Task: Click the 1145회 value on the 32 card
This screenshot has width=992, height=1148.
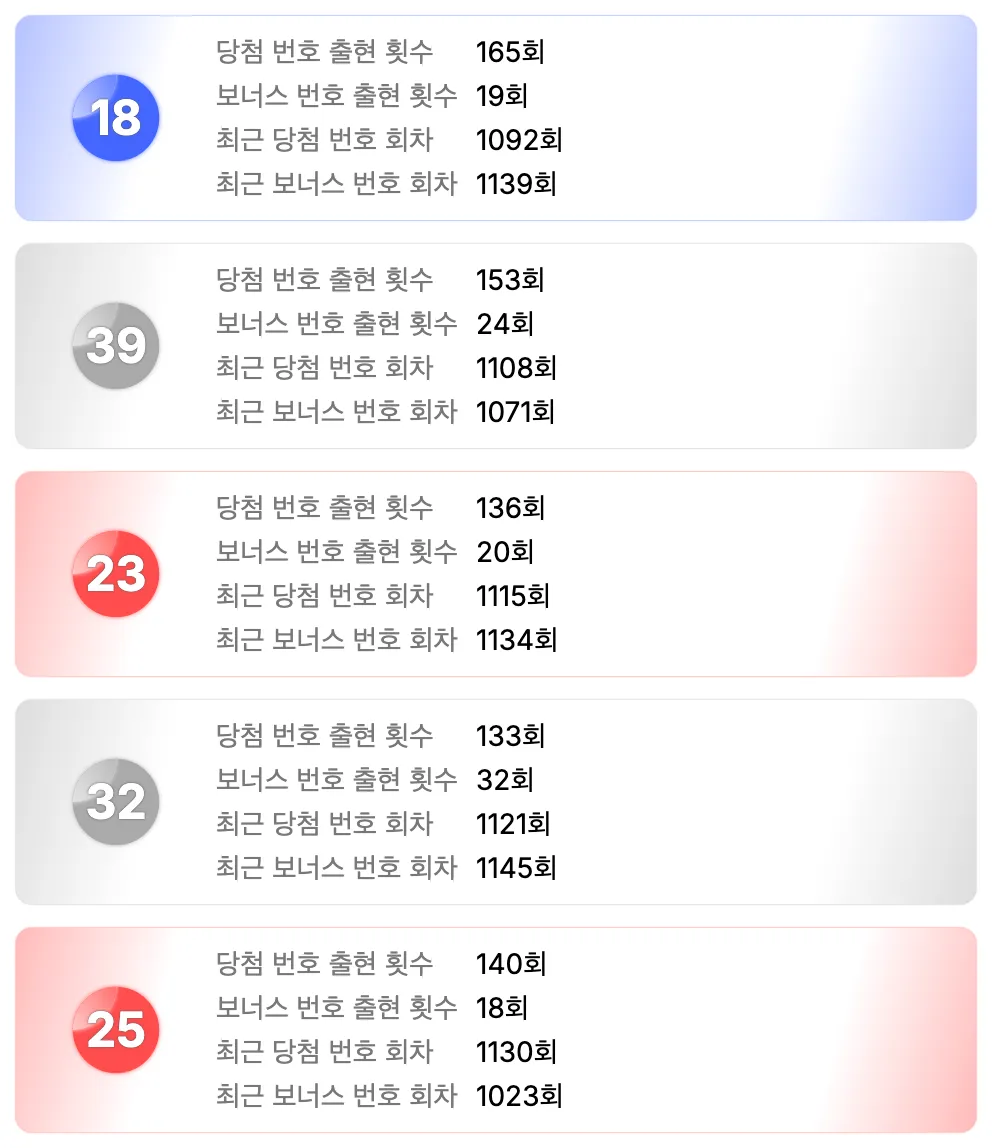Action: coord(518,868)
